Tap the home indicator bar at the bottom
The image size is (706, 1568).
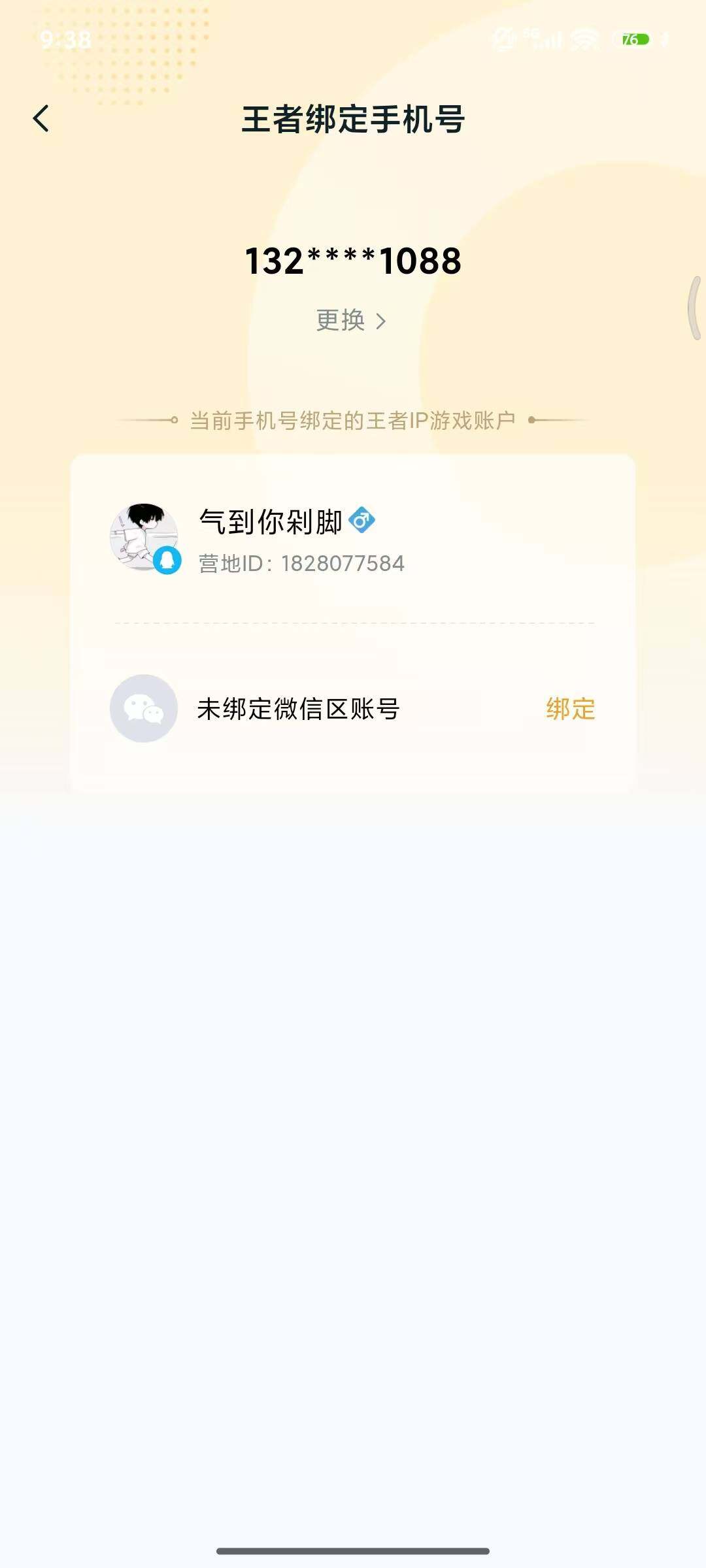click(x=353, y=1551)
